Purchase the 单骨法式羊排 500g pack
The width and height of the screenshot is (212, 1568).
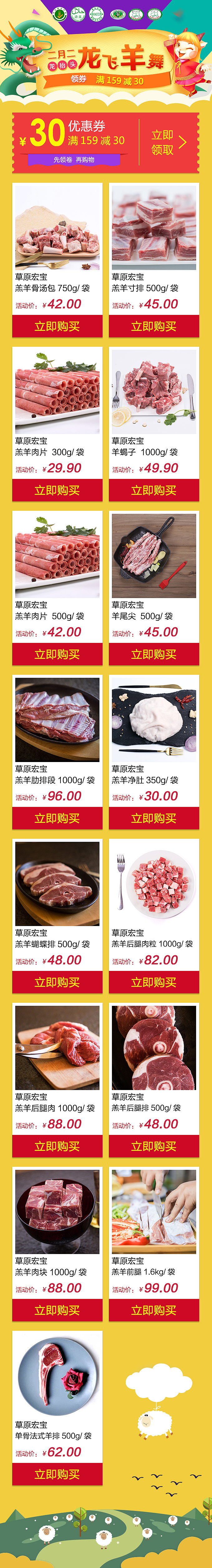57,1474
